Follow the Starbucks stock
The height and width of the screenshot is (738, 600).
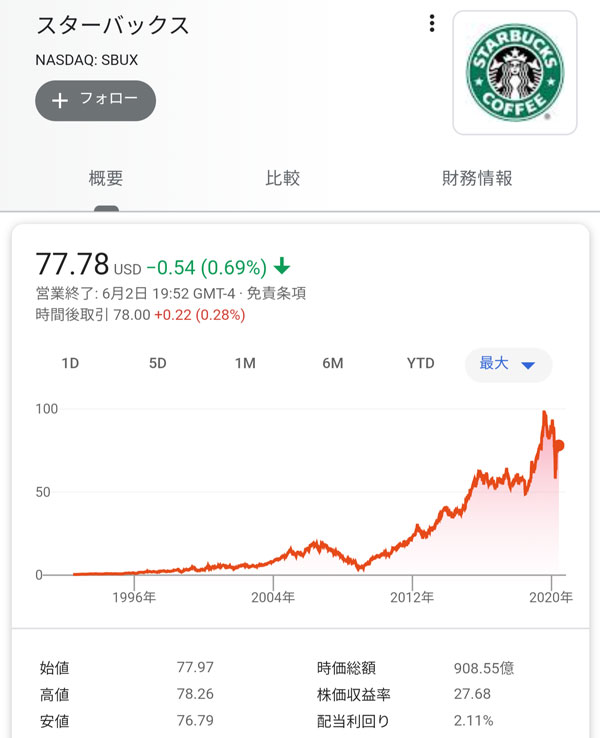click(x=95, y=101)
